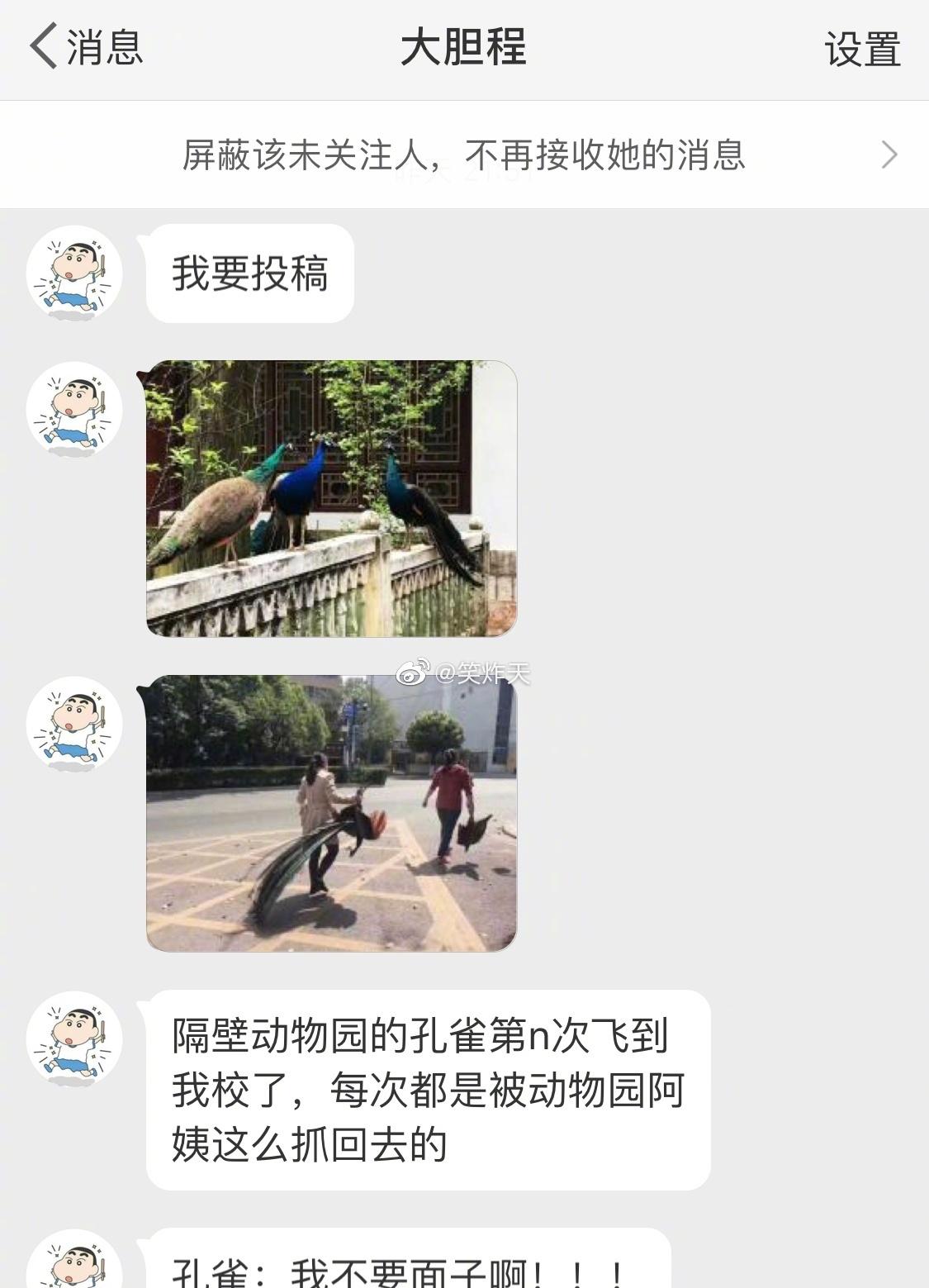
Task: View the photo of women carrying peacocks
Action: click(331, 813)
